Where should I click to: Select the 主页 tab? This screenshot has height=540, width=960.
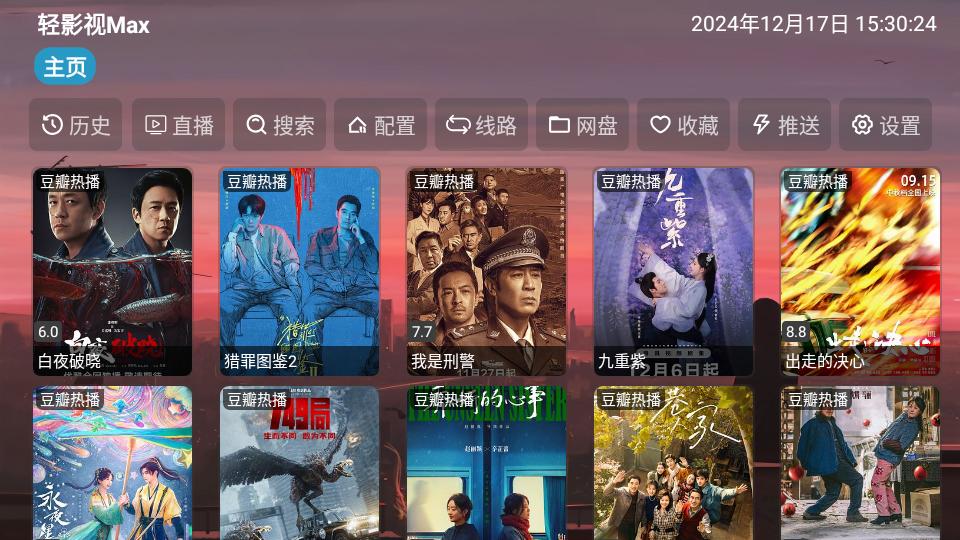tap(65, 67)
